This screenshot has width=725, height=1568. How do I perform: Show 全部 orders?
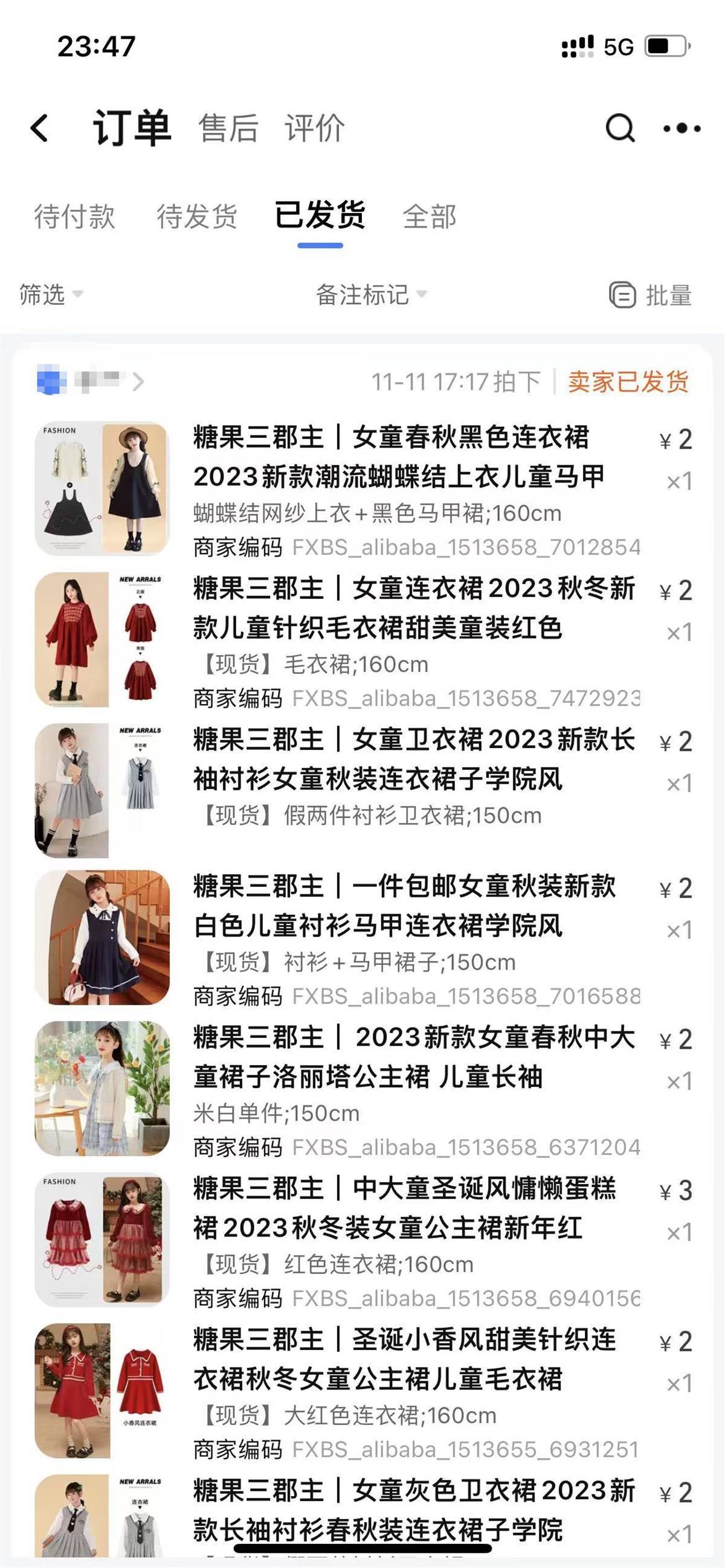(x=430, y=217)
